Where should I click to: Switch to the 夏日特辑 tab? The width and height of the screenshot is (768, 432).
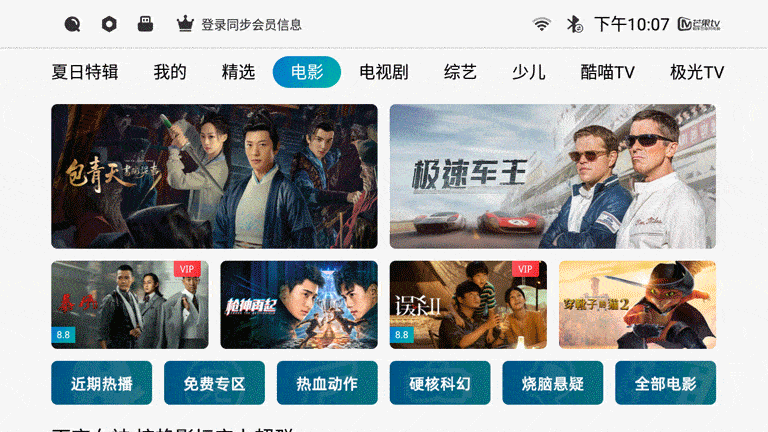tap(85, 72)
